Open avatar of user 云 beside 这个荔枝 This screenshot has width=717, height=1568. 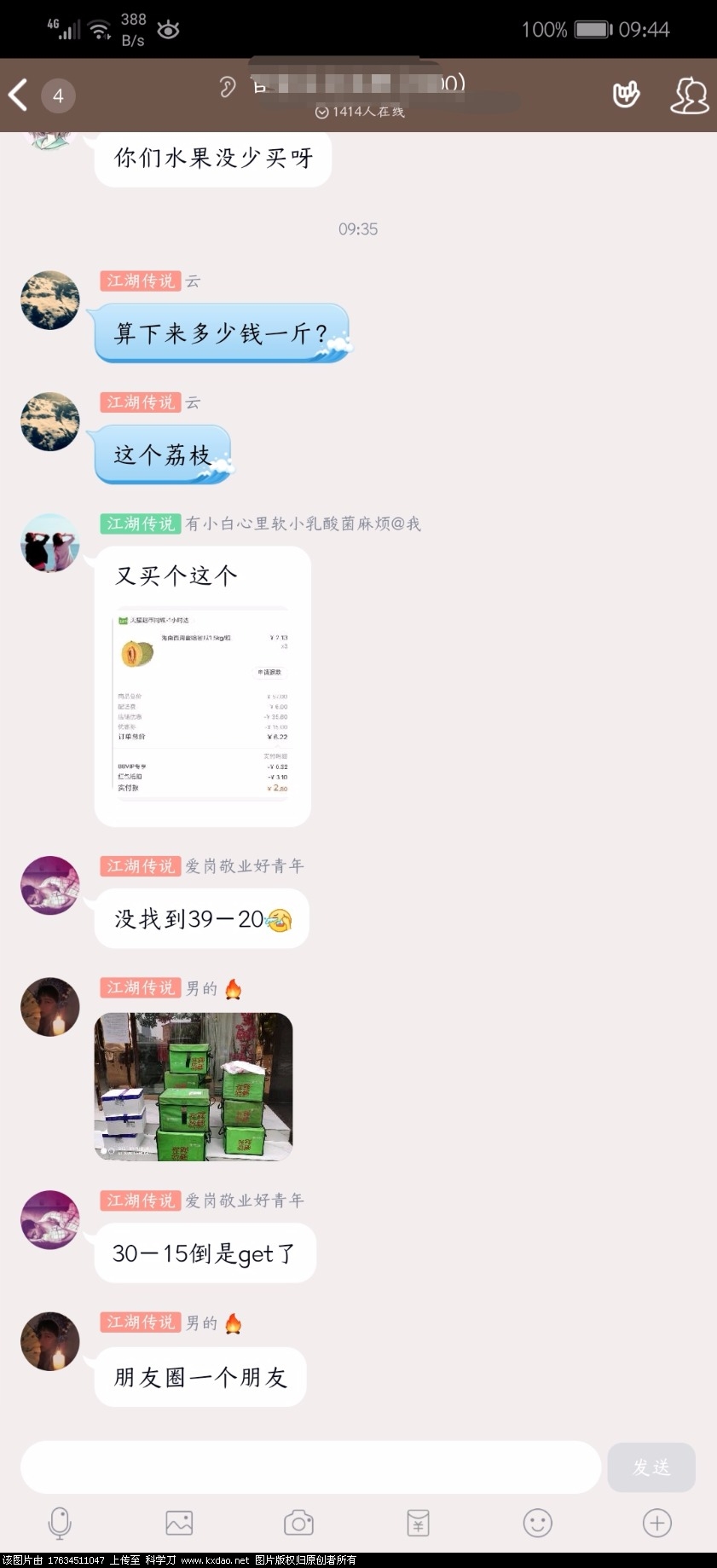[x=50, y=421]
